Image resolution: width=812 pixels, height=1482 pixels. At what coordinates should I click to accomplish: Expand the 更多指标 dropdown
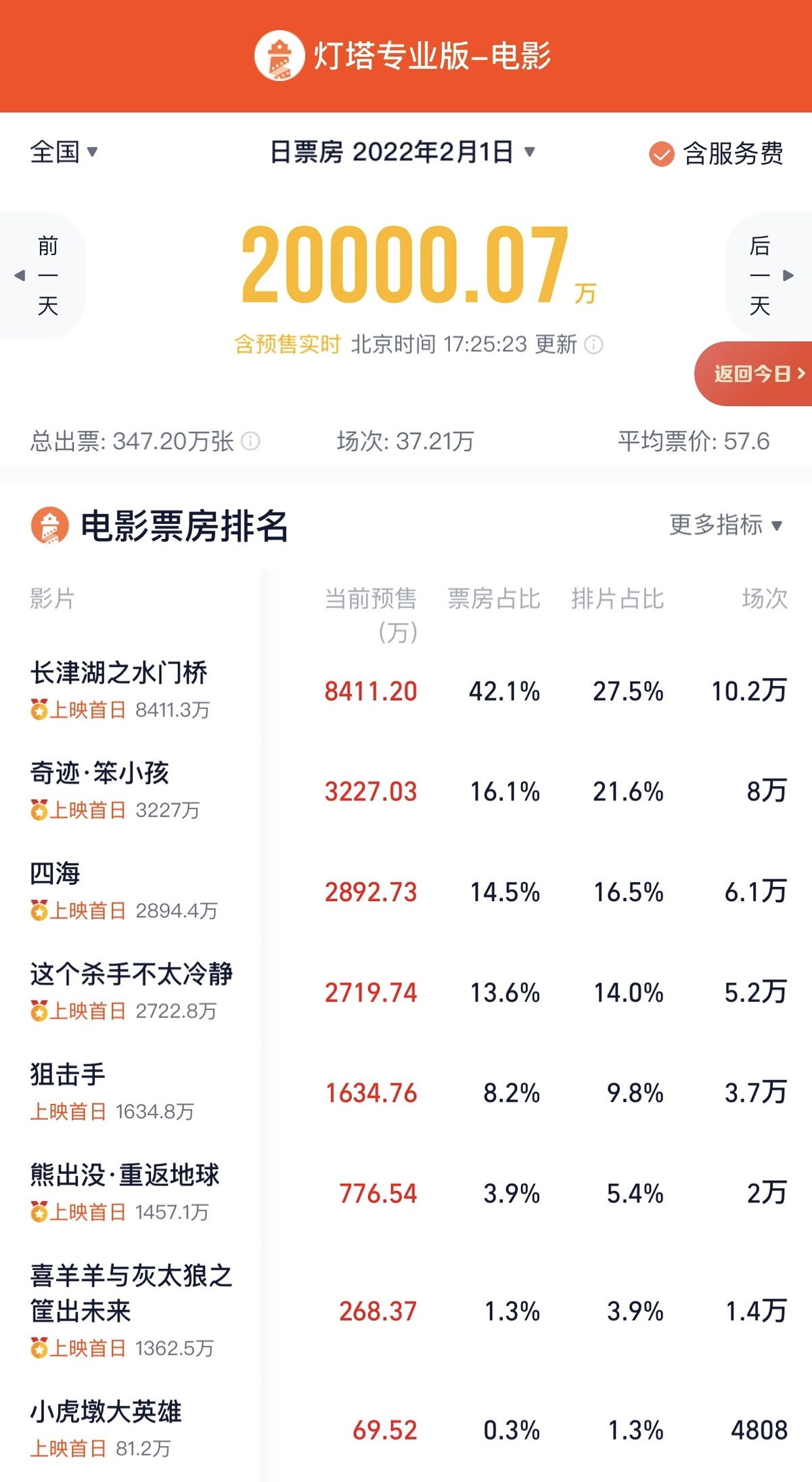tap(725, 525)
